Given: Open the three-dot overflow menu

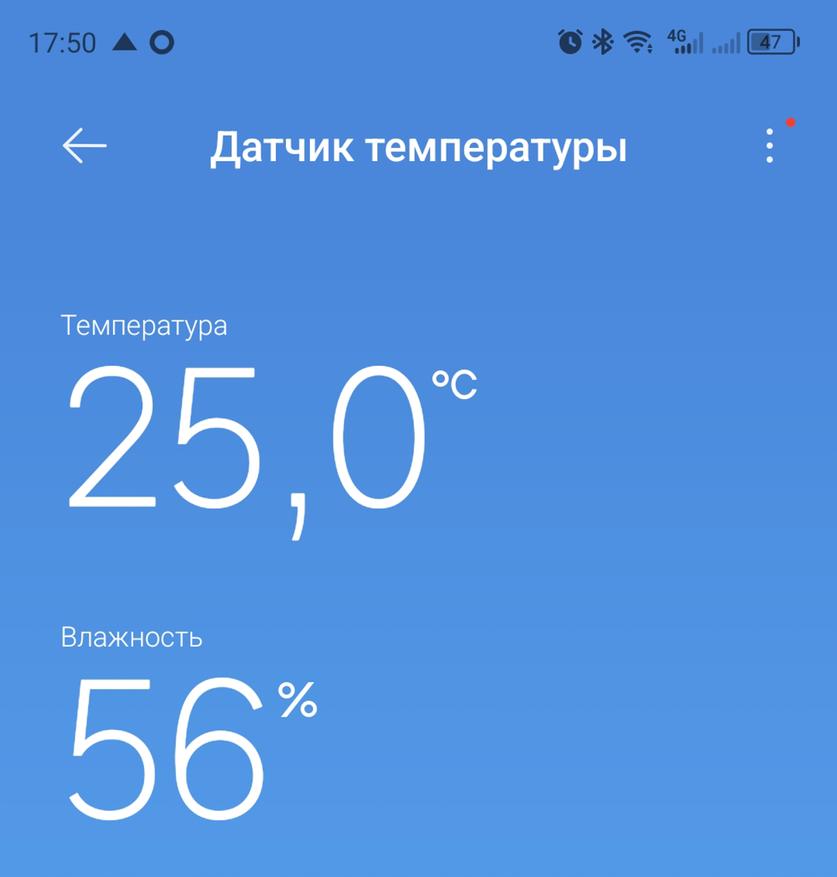Looking at the screenshot, I should [x=769, y=146].
